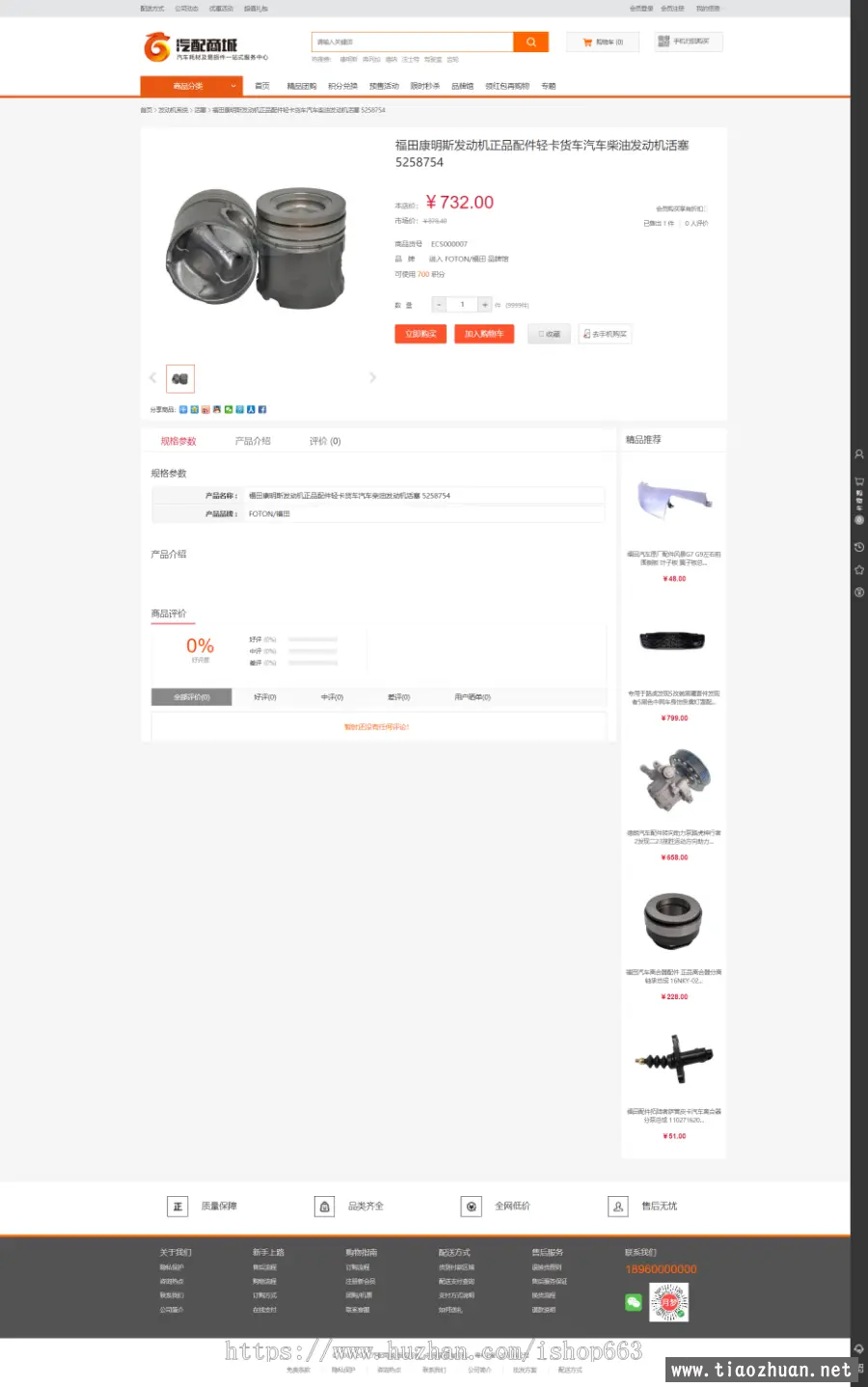
Task: Tap the 收藏 favorite button
Action: (x=549, y=334)
